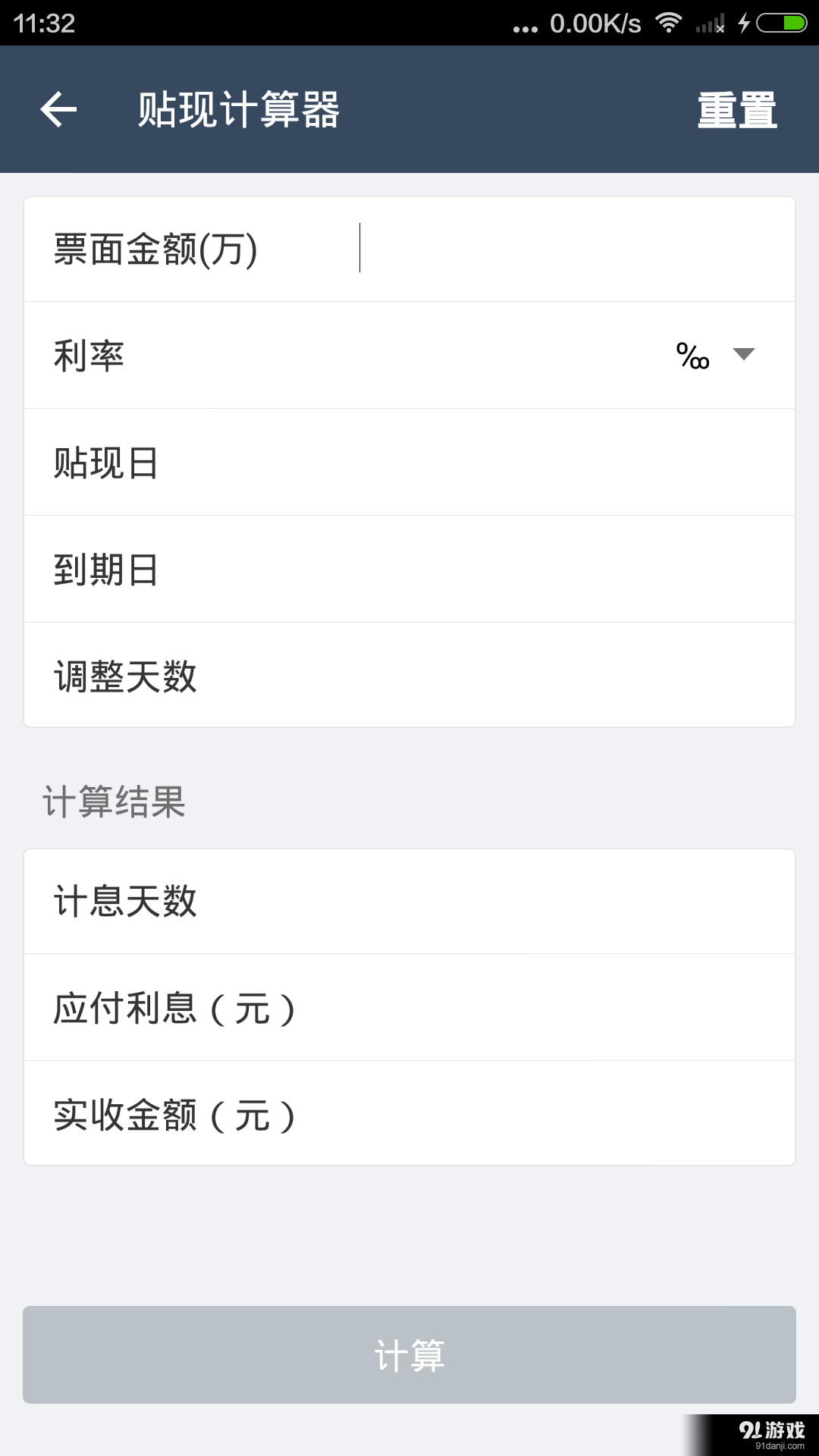Open the 到期日 date field
Viewport: 819px width, 1456px height.
409,569
